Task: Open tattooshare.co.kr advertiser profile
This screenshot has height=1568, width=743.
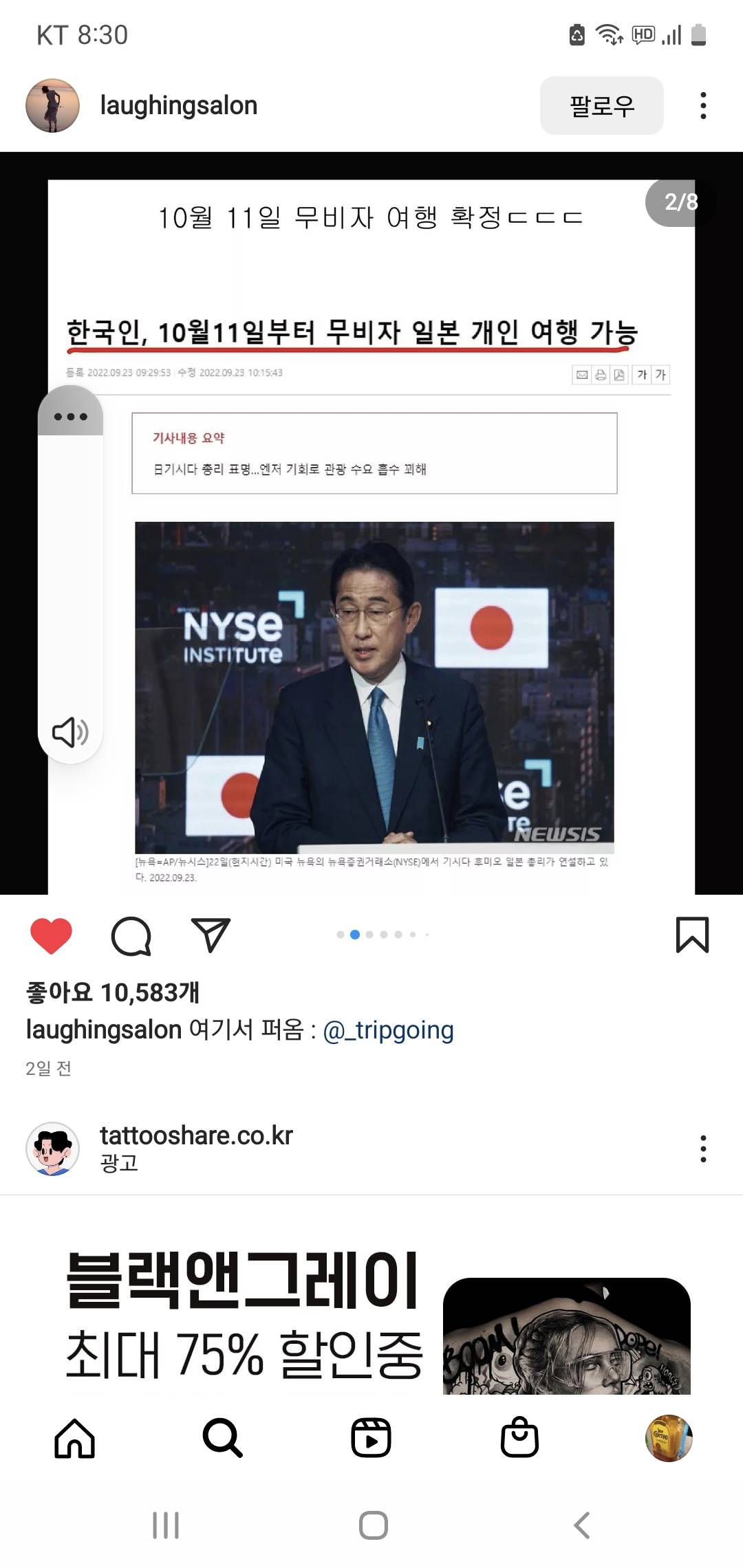Action: [196, 1136]
